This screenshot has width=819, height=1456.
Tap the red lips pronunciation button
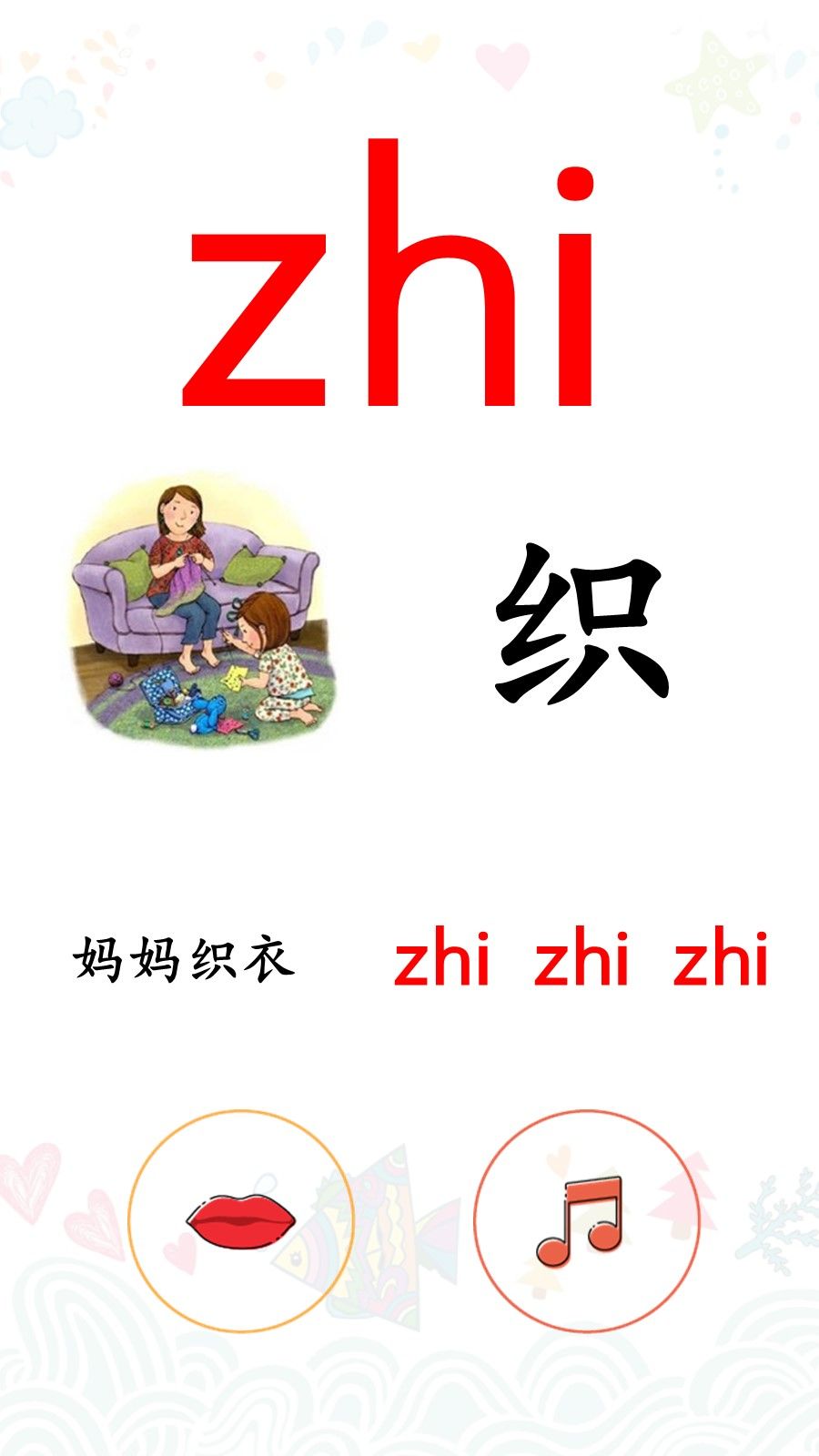click(240, 1220)
